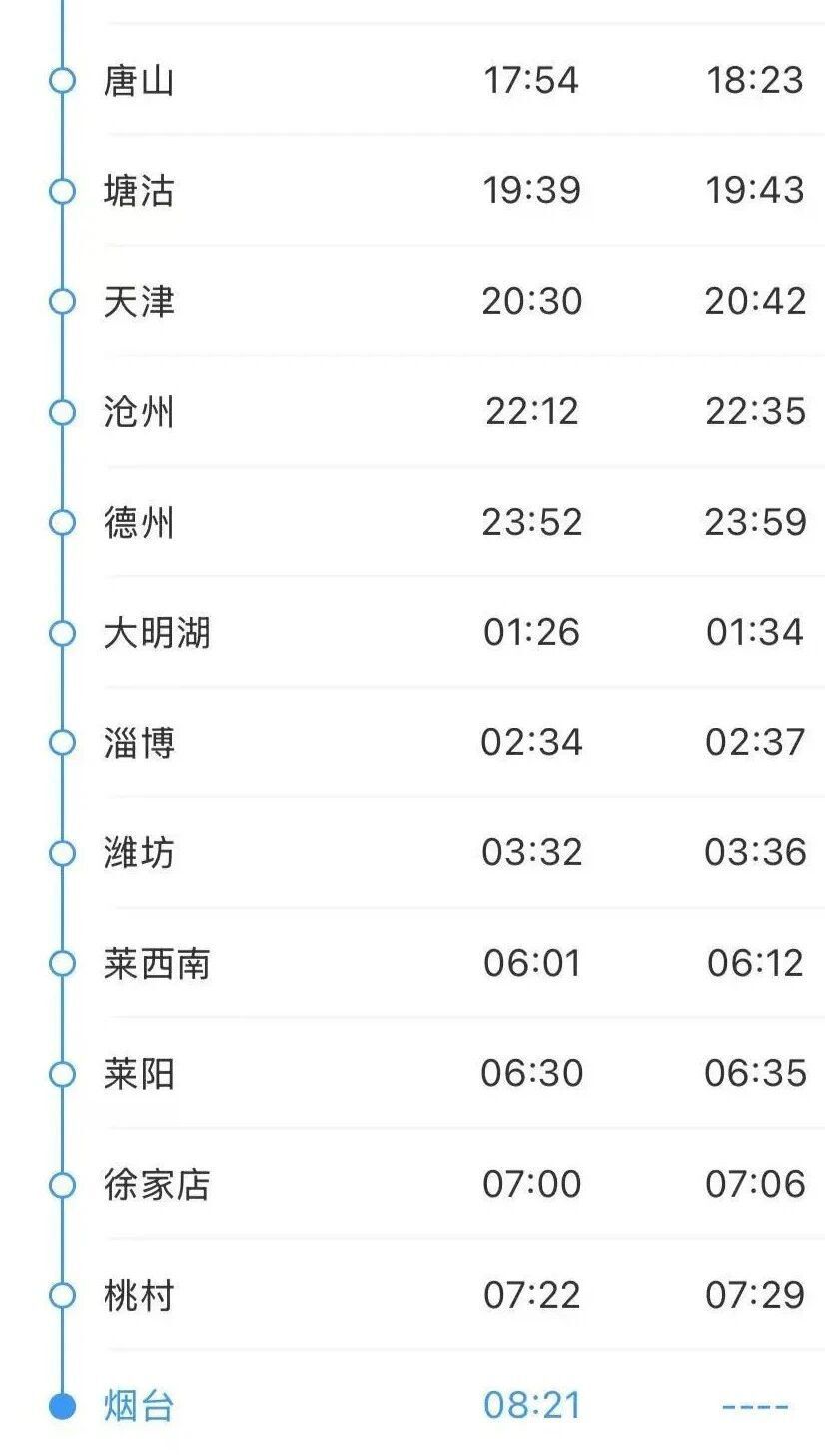This screenshot has width=825, height=1456.
Task: Select the dashed departure placeholder for 烟台
Action: (x=754, y=1403)
